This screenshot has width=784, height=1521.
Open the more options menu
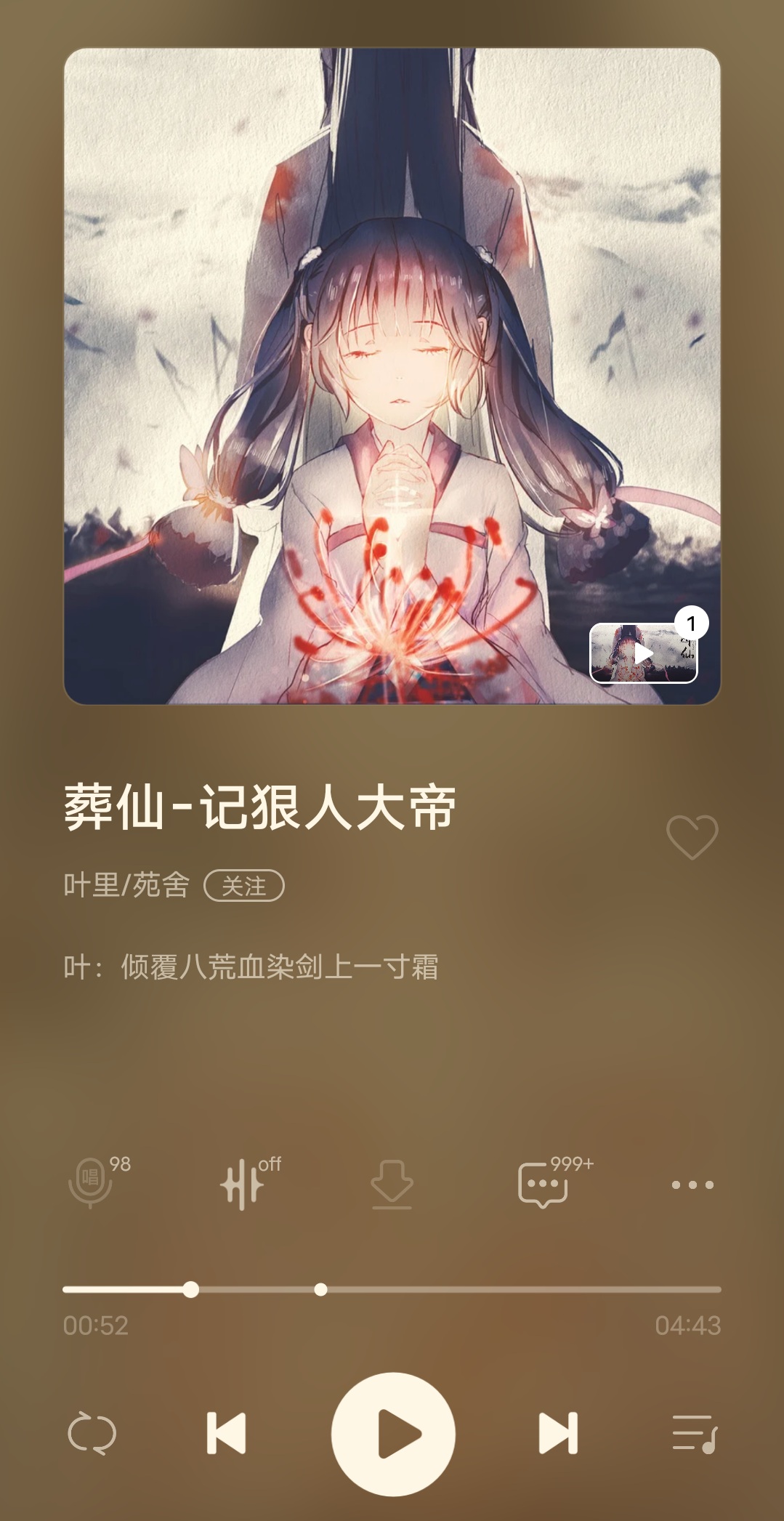(x=692, y=1185)
